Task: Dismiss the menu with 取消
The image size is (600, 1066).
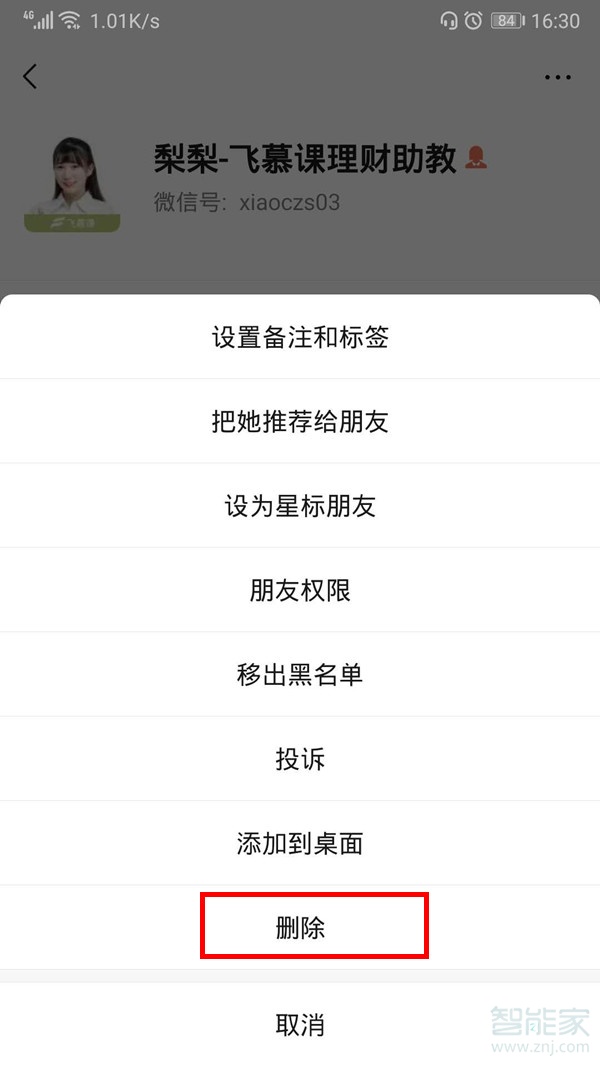Action: [x=300, y=1025]
